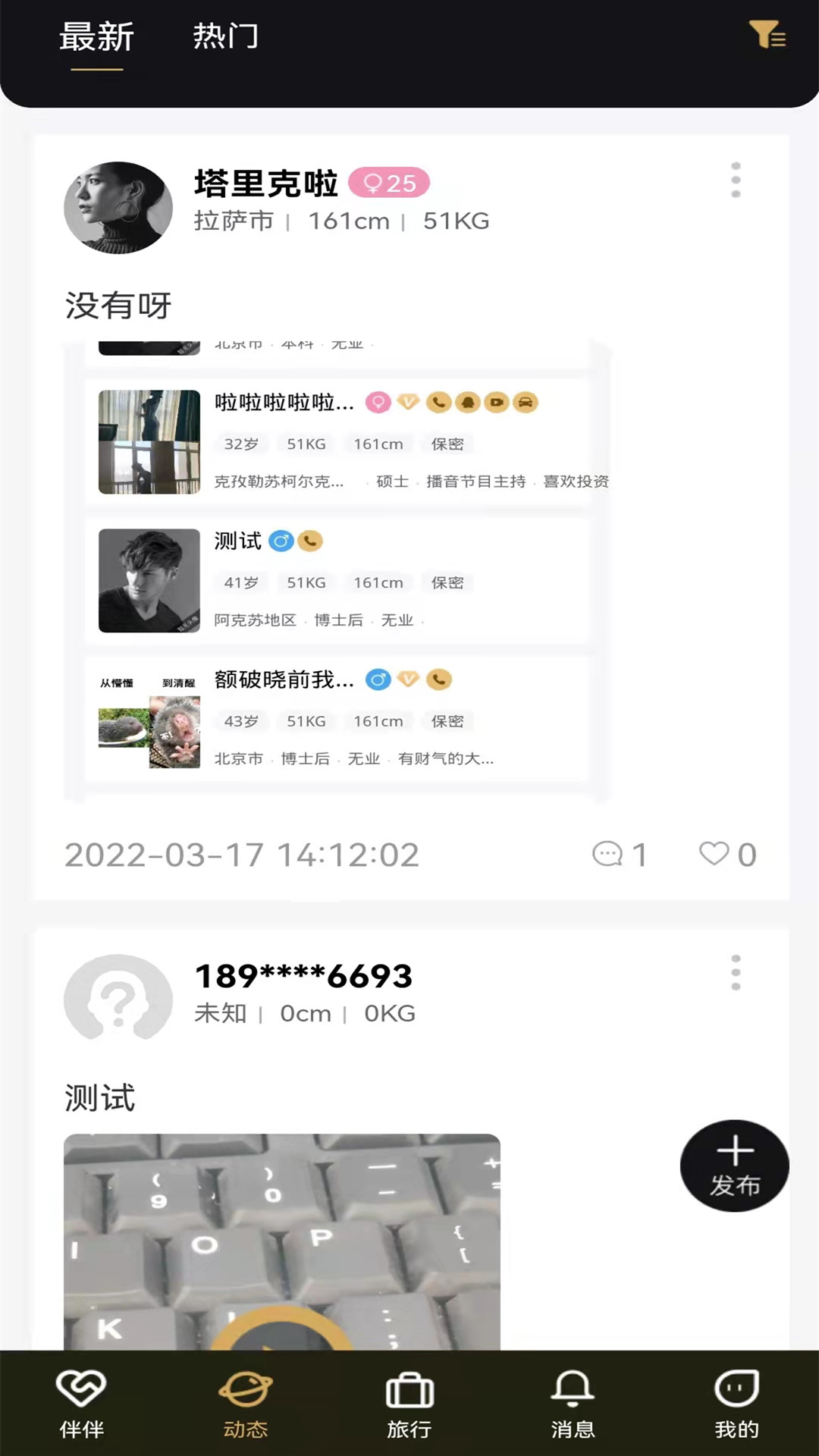Screen dimensions: 819x1456
Task: Open the keyboard photo in 测试 post
Action: 281,1244
